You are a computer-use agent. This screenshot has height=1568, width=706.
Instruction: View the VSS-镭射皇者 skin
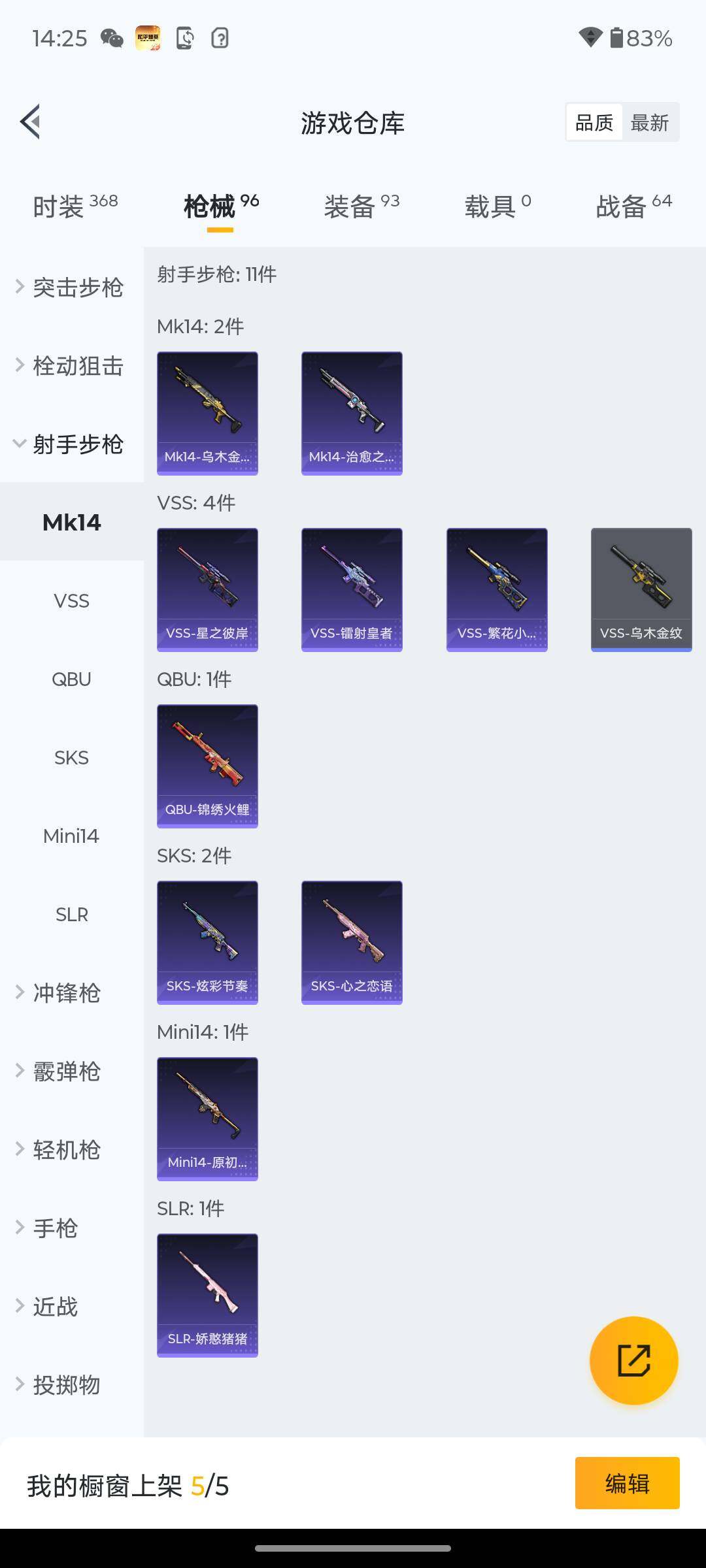click(352, 589)
